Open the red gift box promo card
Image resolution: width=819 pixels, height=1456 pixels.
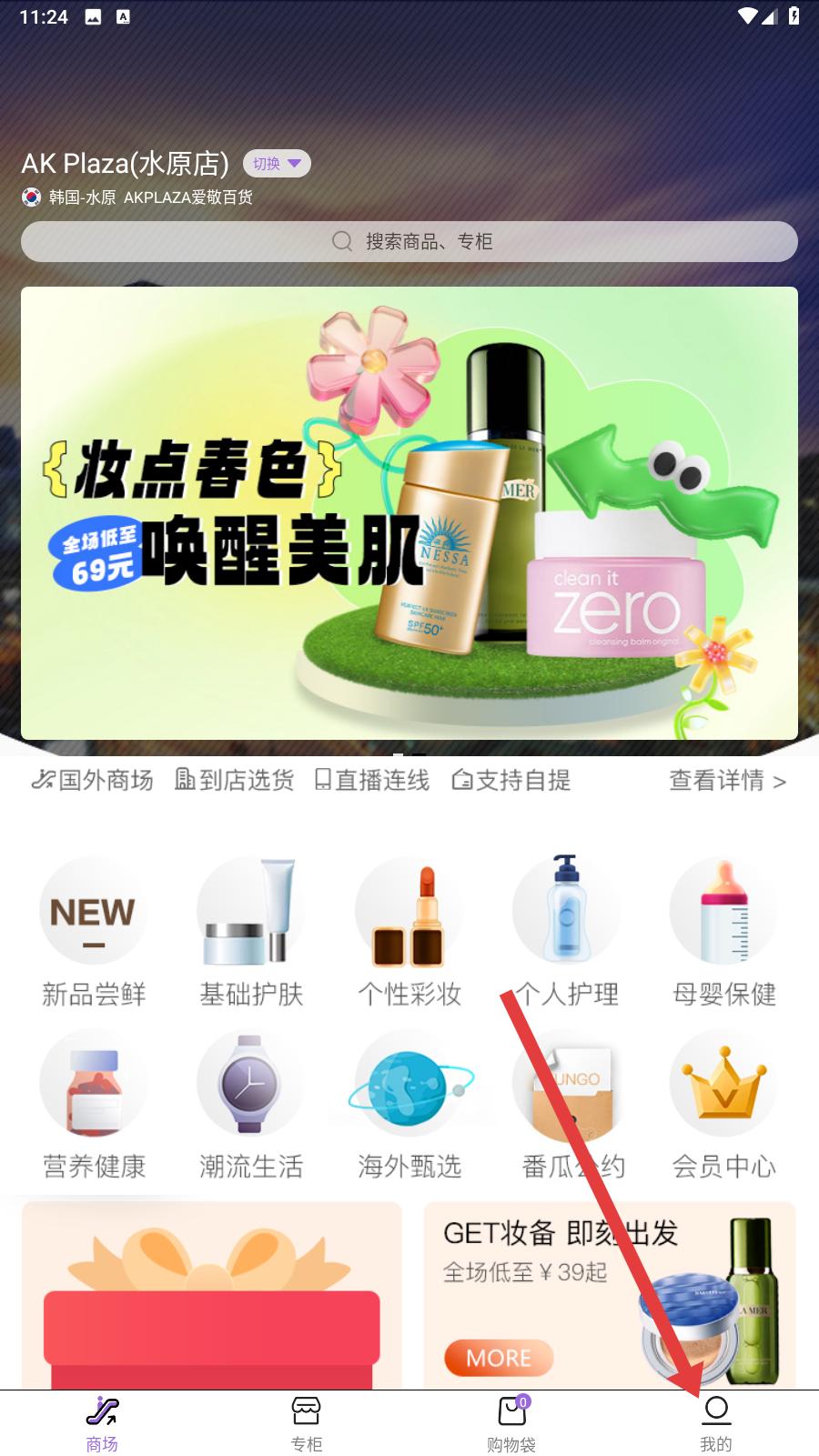tap(211, 1296)
